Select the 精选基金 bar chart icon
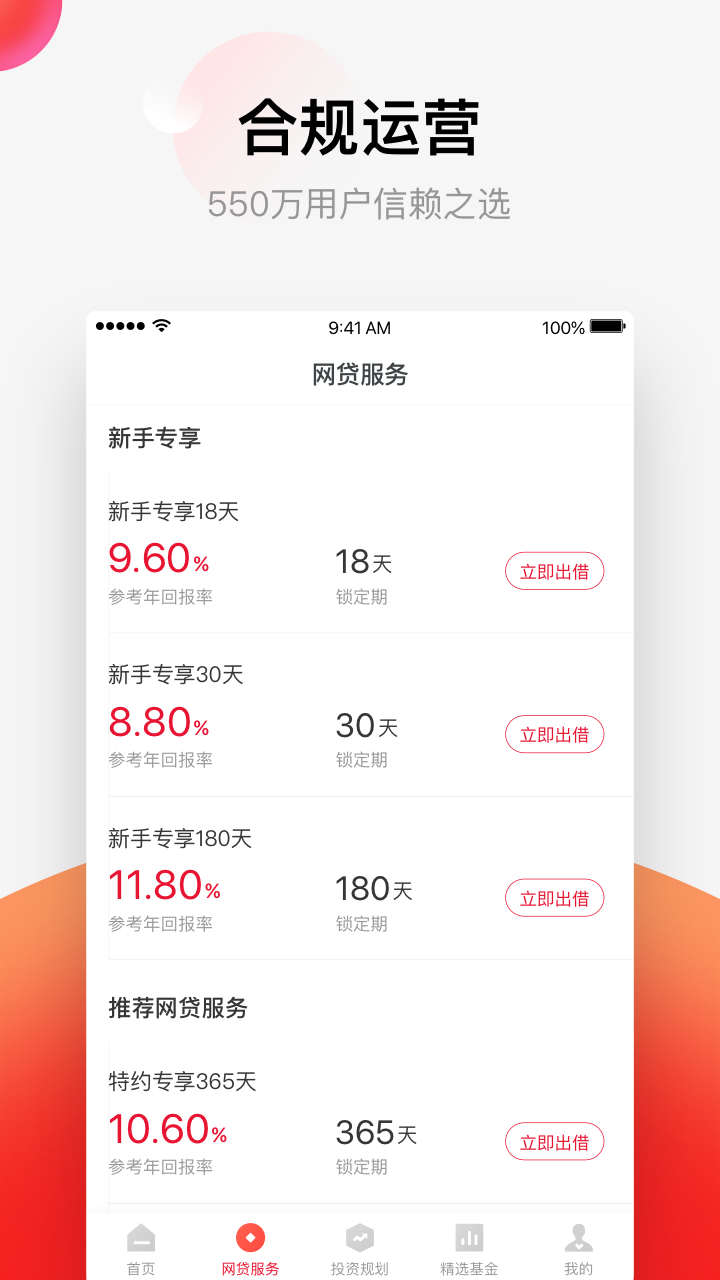 470,1238
